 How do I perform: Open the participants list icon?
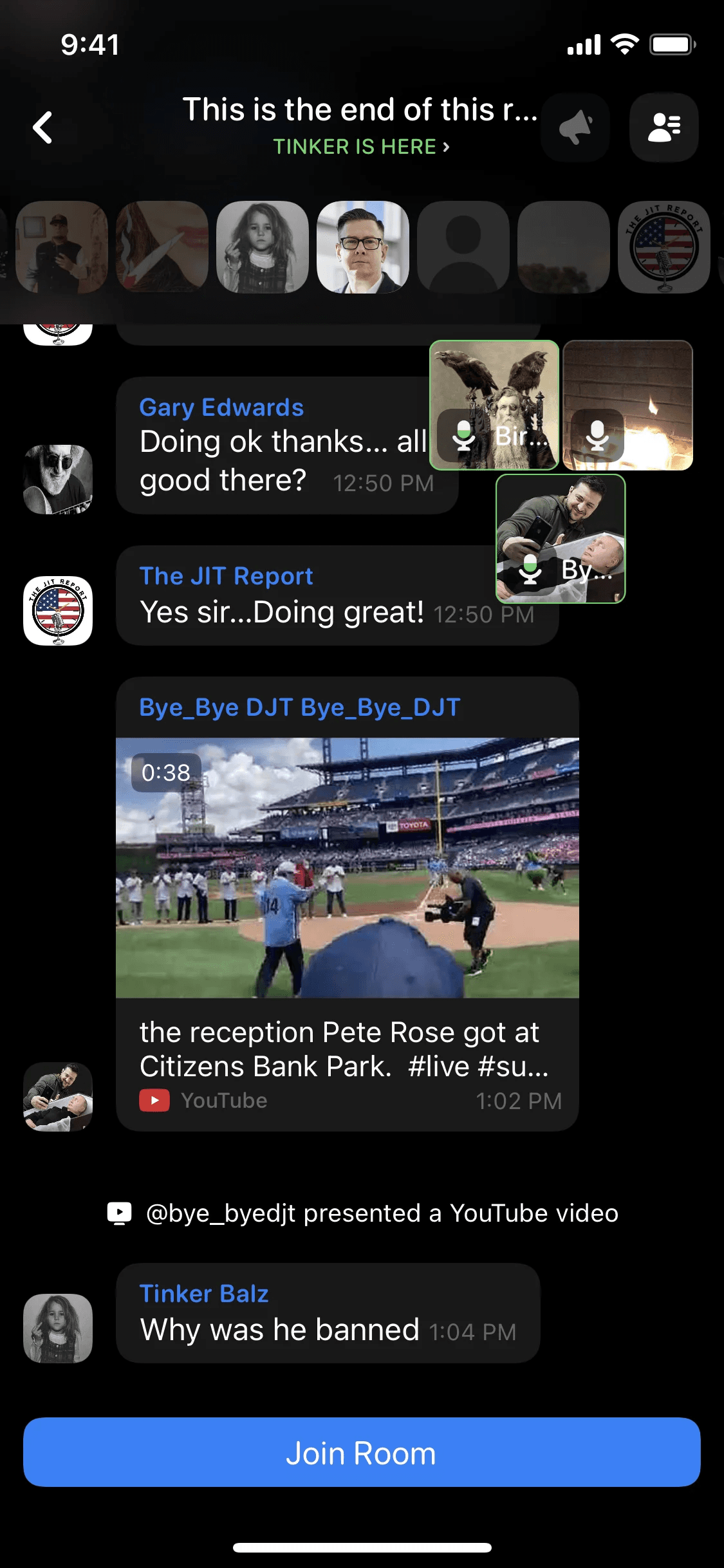coord(664,127)
